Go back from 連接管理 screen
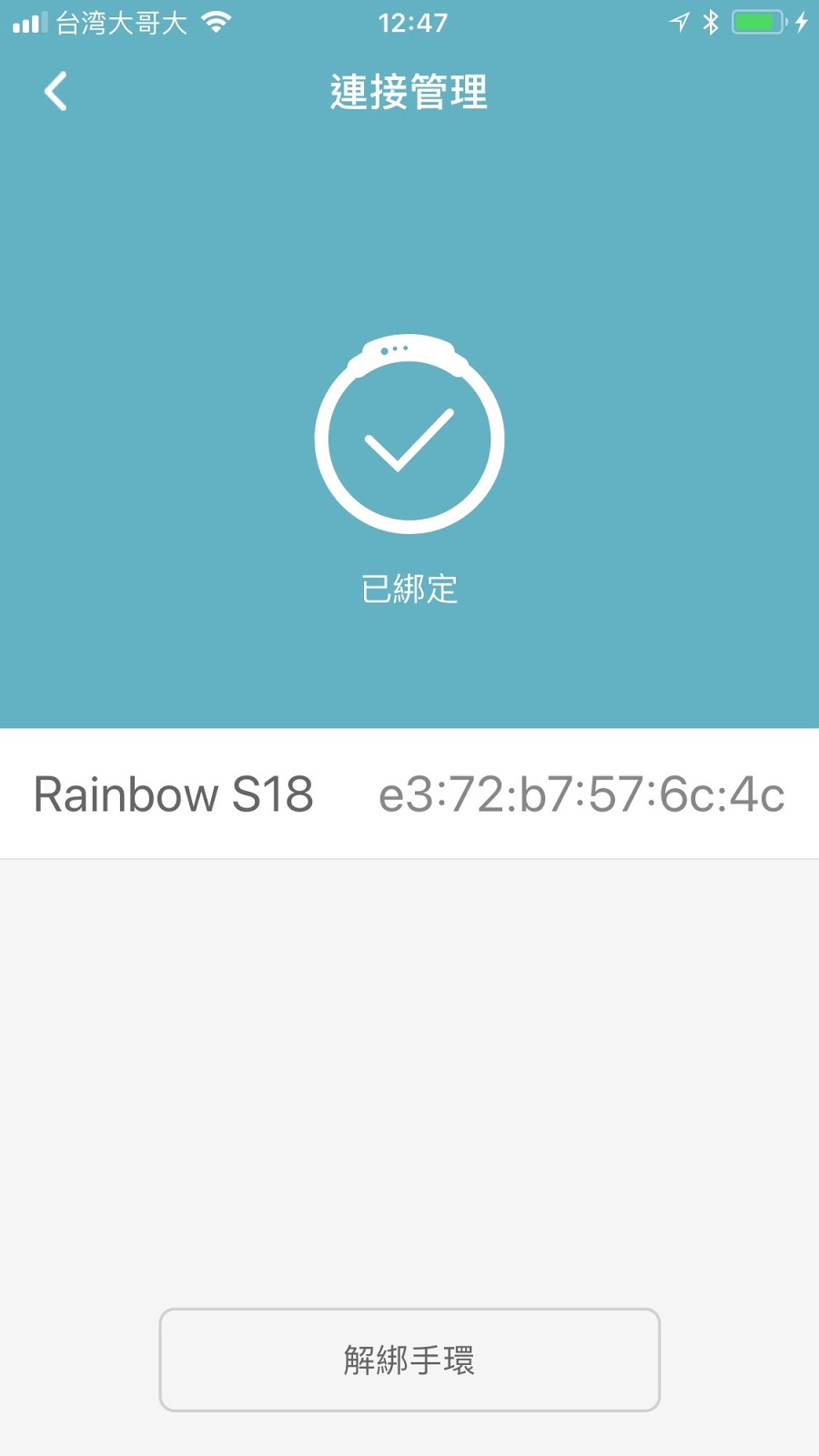819x1456 pixels. point(56,91)
